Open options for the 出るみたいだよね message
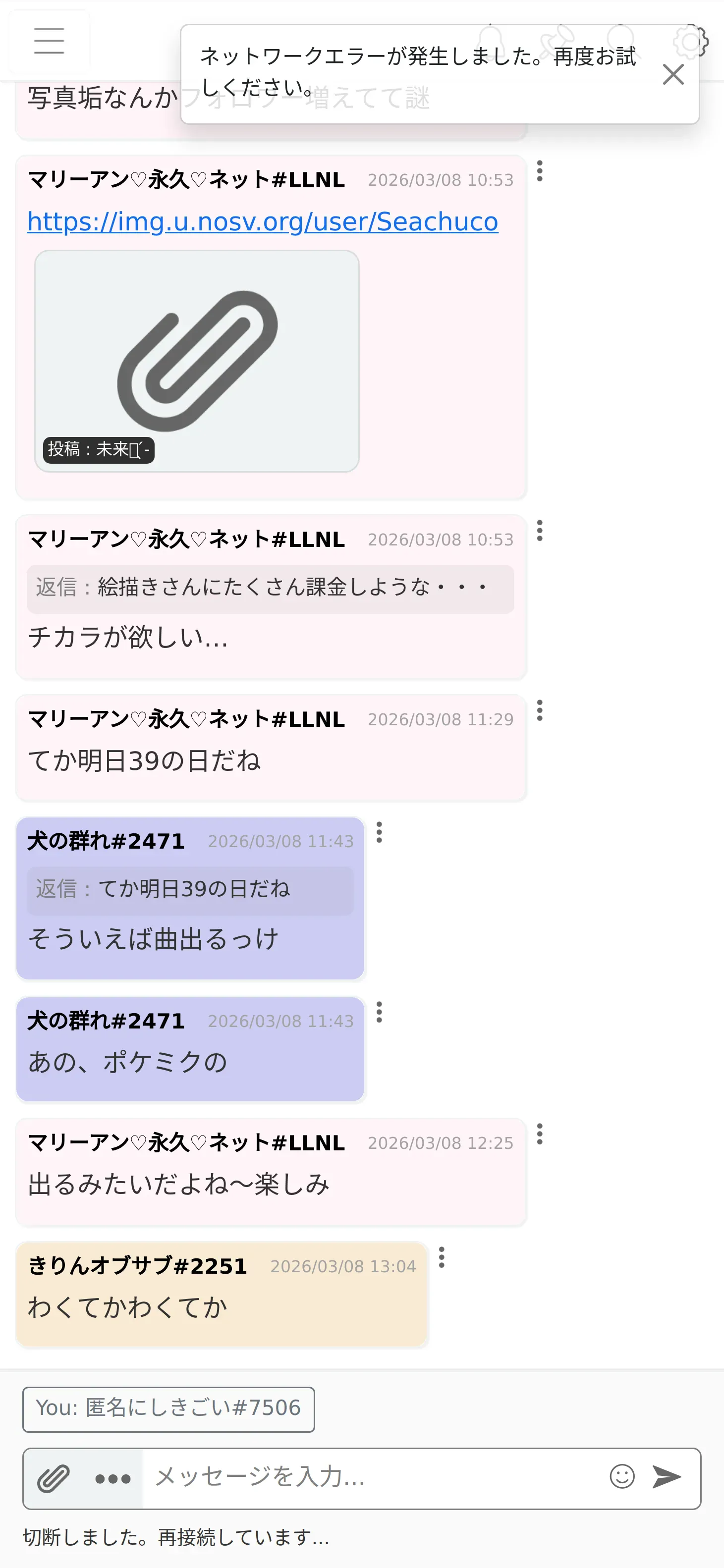 (x=540, y=1134)
